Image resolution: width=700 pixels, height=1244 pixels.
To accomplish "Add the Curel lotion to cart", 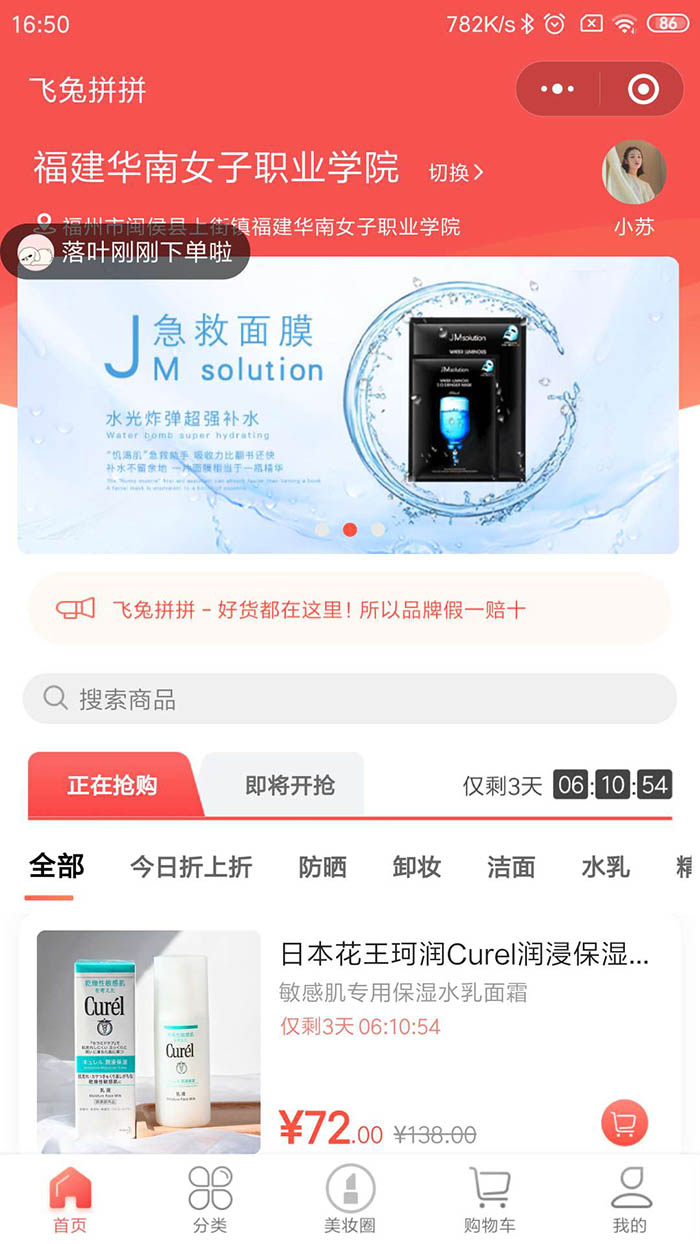I will point(624,1125).
